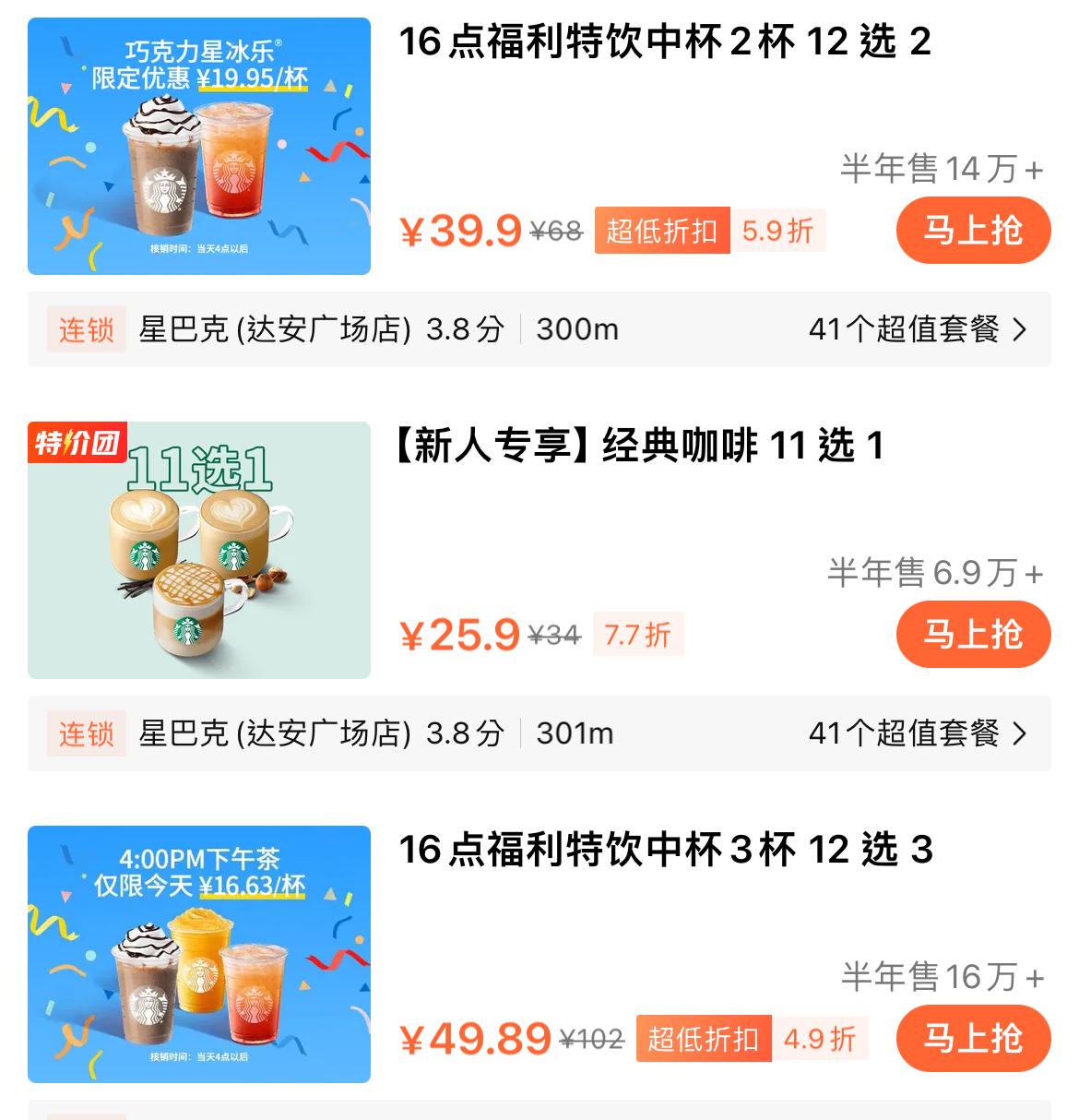Open the 16点福利特饮中杯3杯 deal image

tap(199, 955)
